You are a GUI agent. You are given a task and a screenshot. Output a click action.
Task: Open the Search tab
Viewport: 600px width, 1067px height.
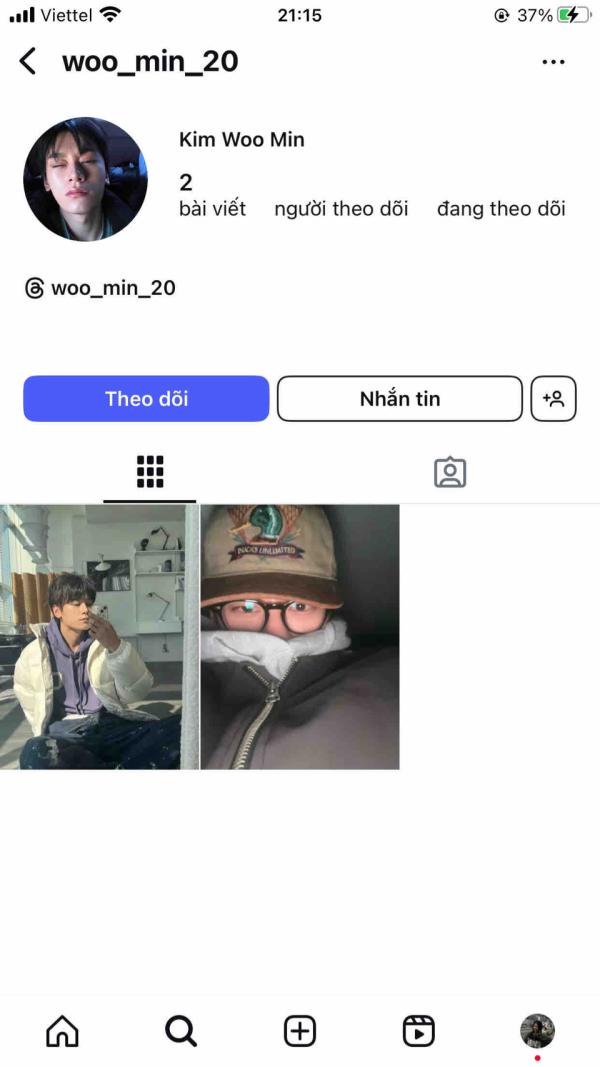tap(181, 1031)
